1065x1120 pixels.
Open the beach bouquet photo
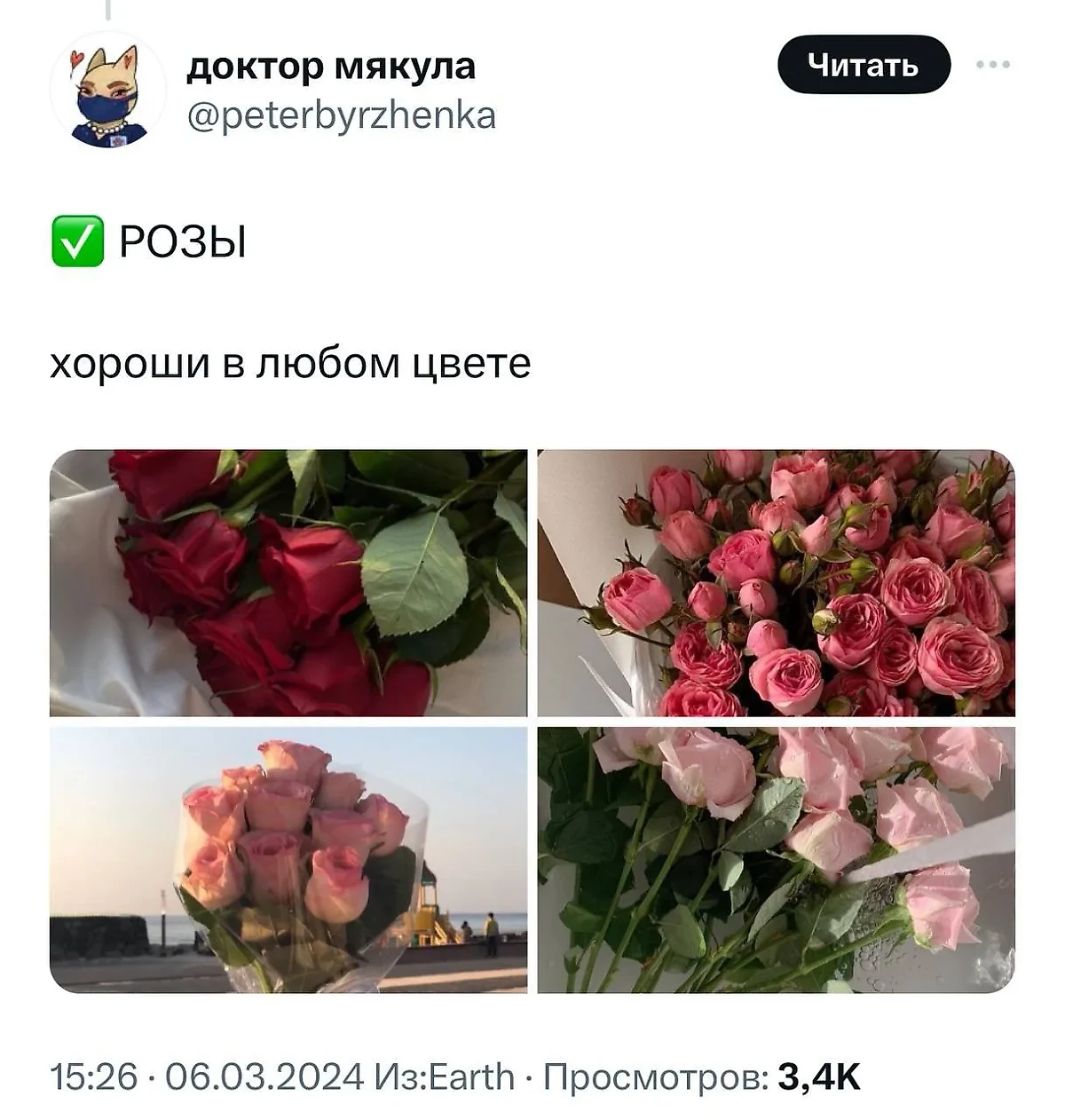pyautogui.click(x=288, y=859)
